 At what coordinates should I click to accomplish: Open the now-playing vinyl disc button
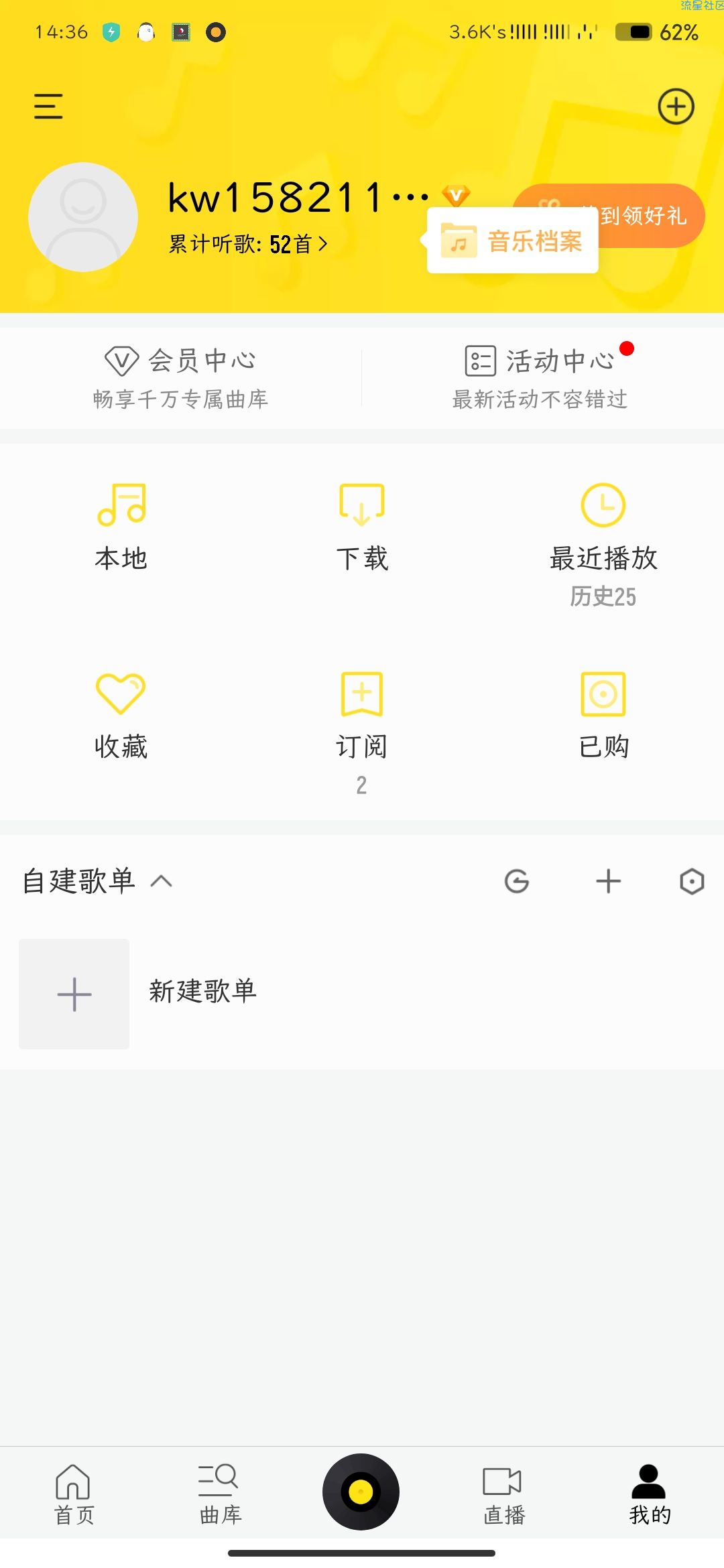(361, 1492)
